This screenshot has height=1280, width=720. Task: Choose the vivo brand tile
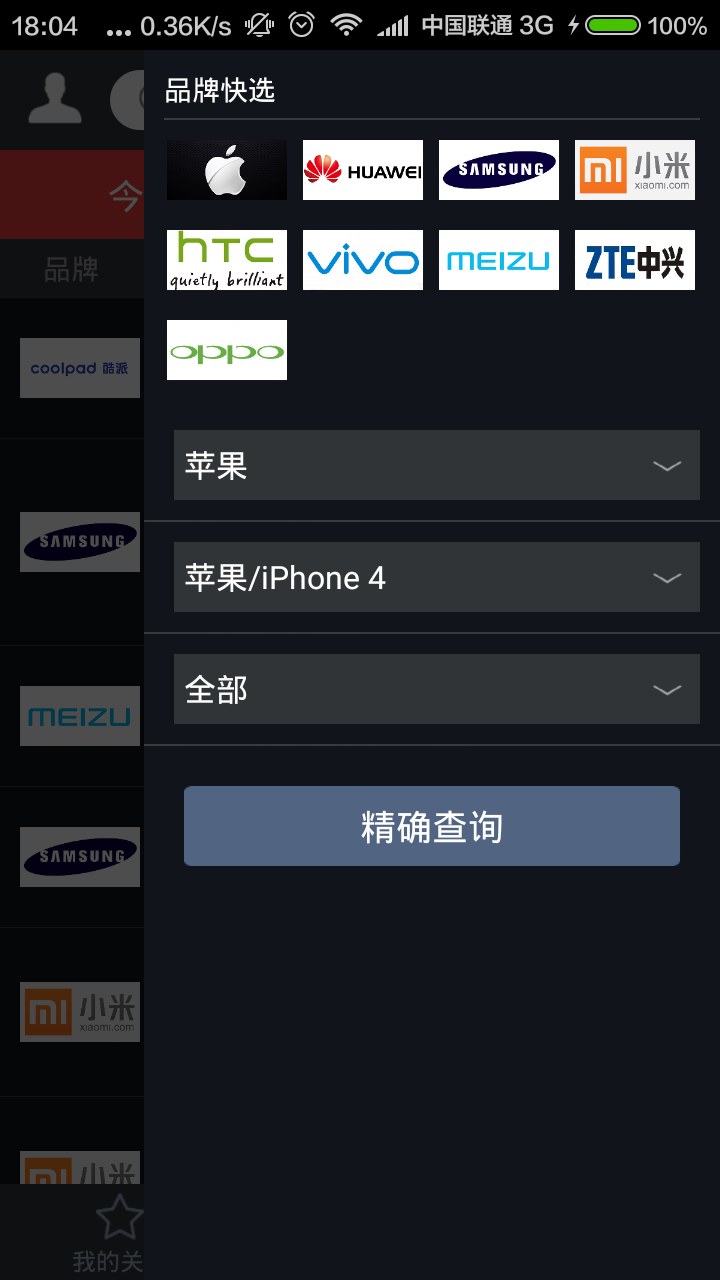pyautogui.click(x=363, y=260)
